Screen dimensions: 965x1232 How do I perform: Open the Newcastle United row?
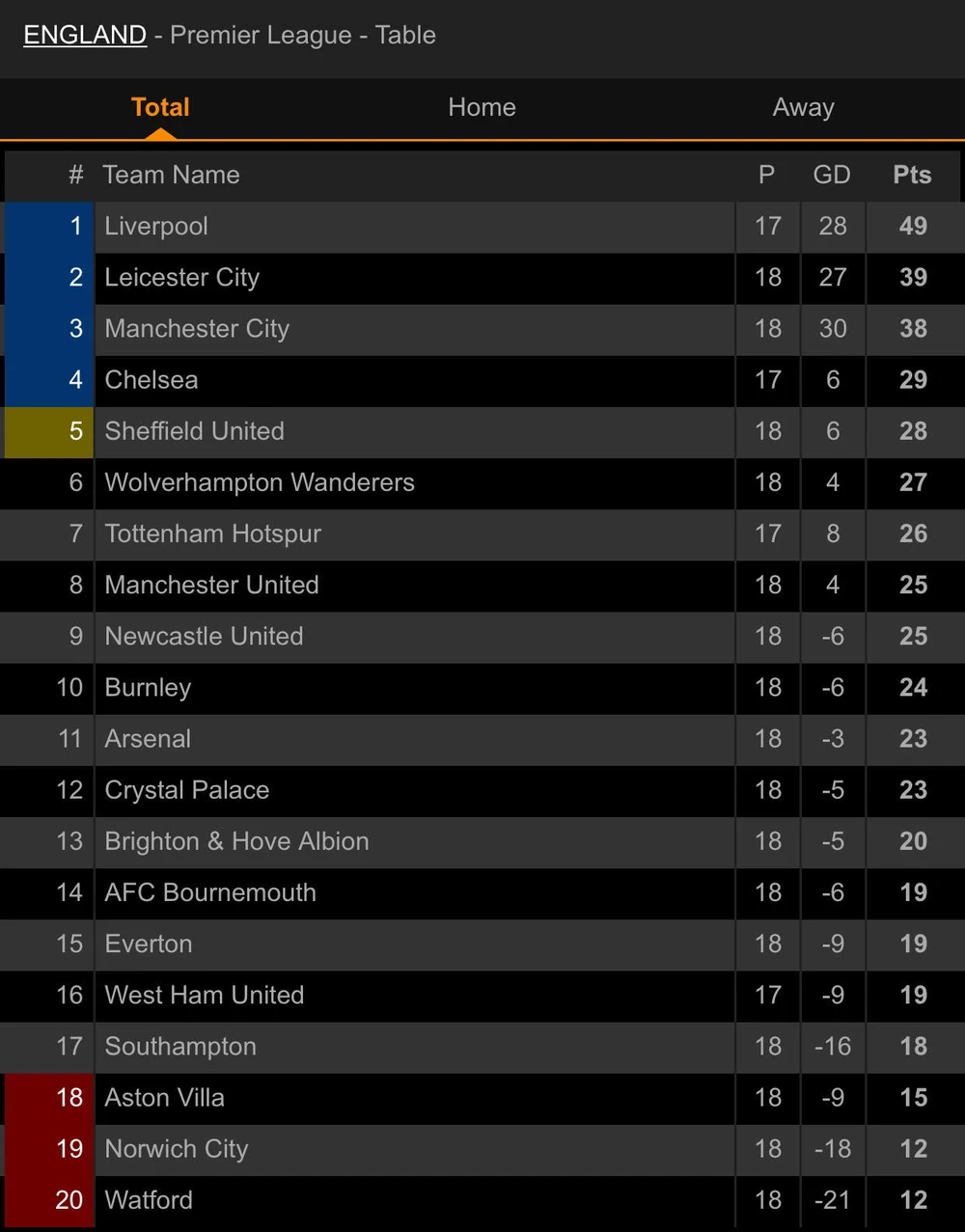pos(204,635)
